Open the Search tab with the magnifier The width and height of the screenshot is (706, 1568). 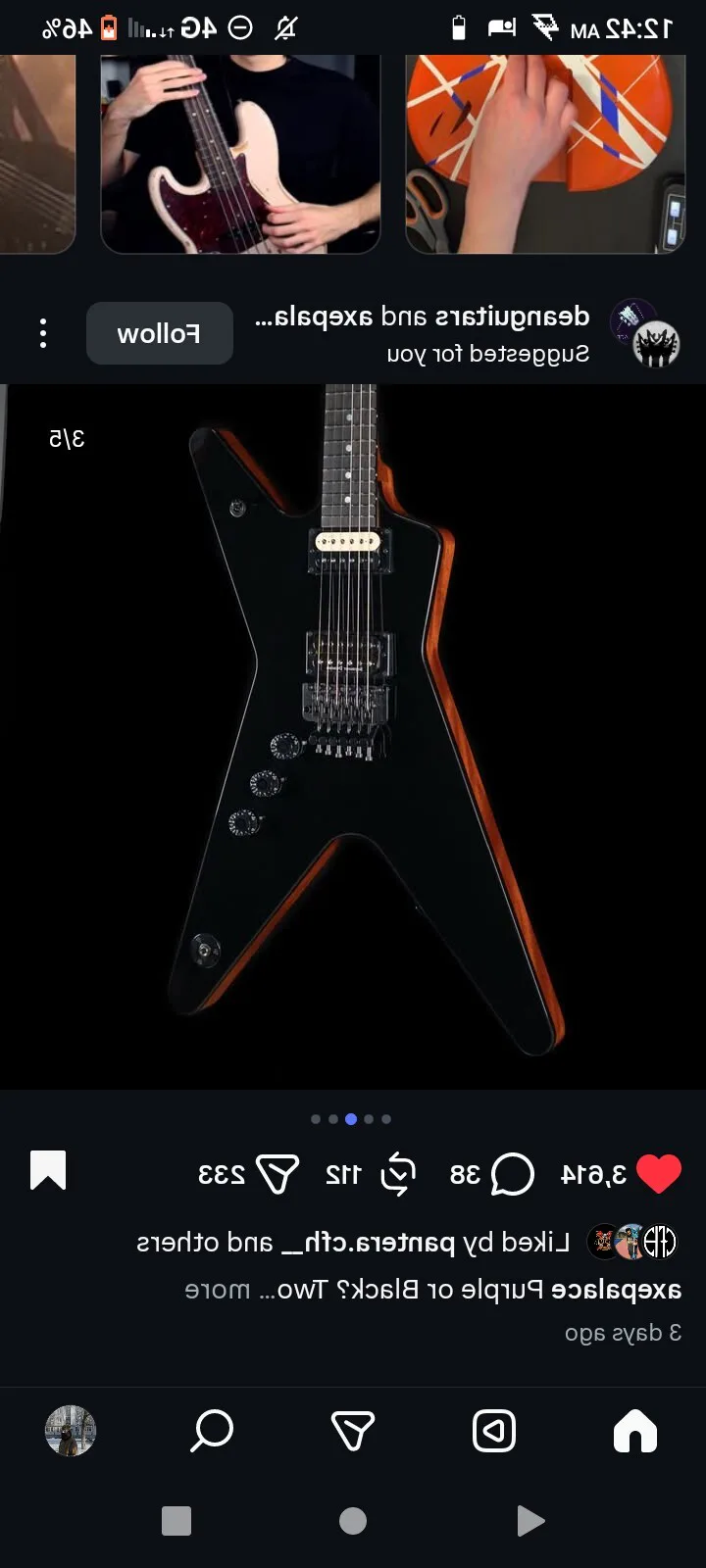coord(212,1431)
